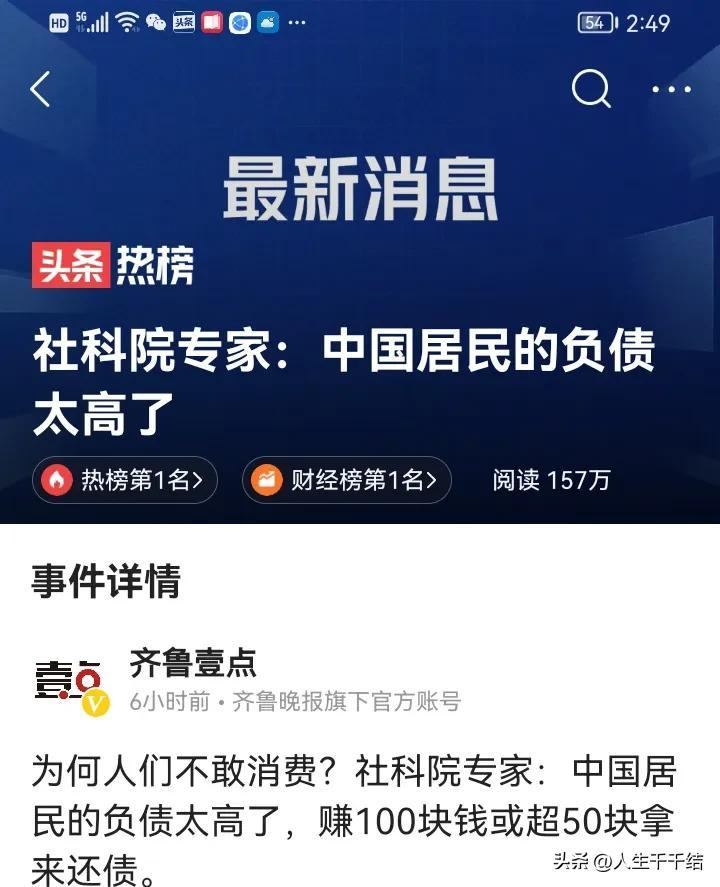
Task: Open the 财经榜第1名 ranking chip
Action: pyautogui.click(x=346, y=480)
